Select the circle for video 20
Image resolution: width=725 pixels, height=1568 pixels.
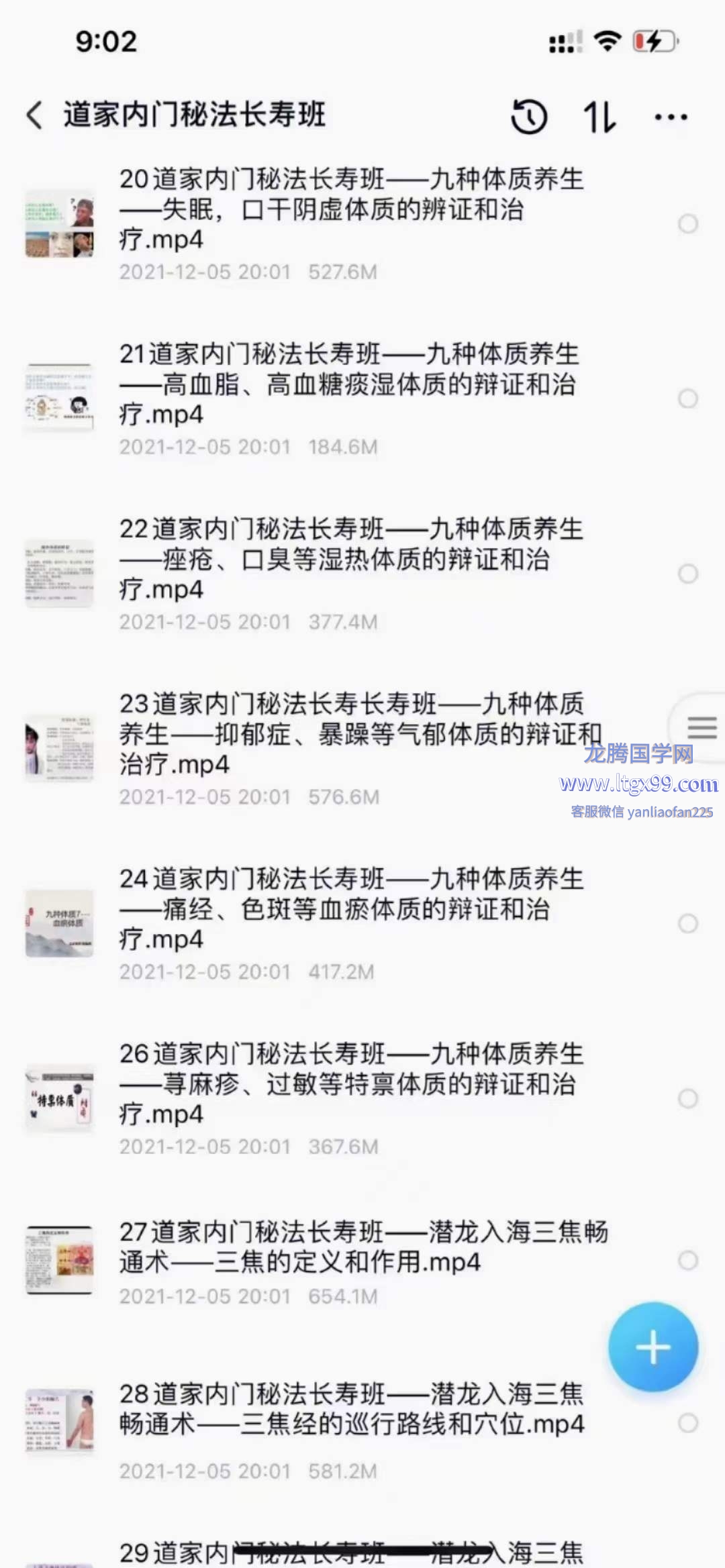pos(688,223)
